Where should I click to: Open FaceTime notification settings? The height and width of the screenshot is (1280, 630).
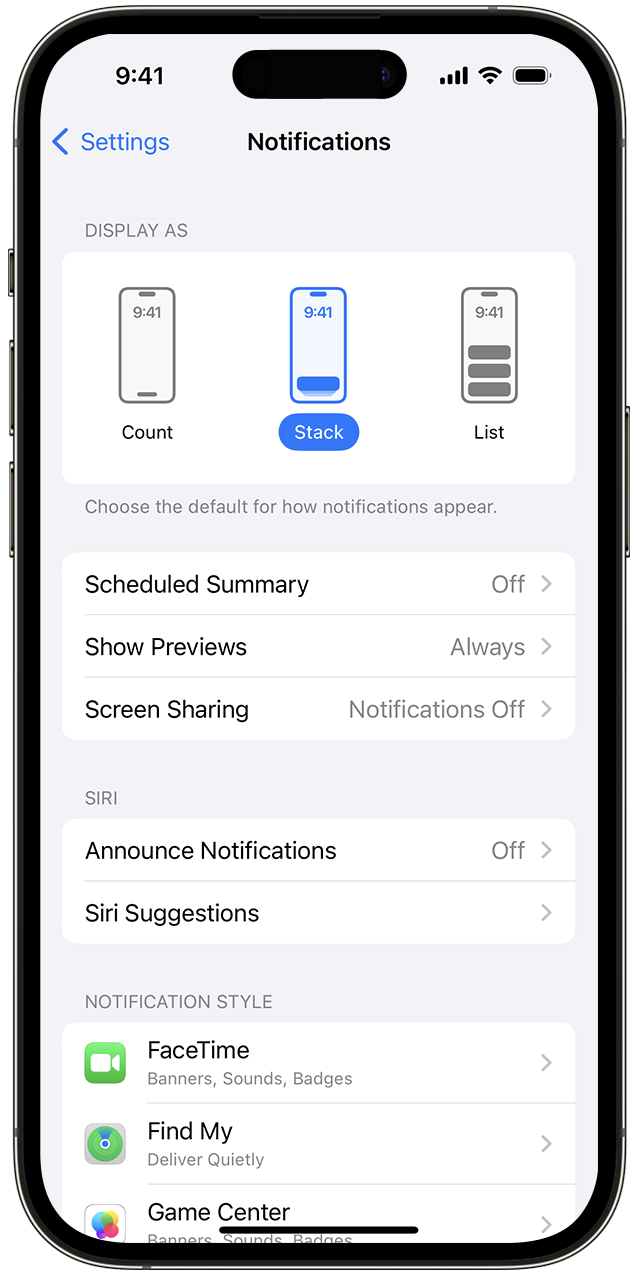tap(318, 1063)
